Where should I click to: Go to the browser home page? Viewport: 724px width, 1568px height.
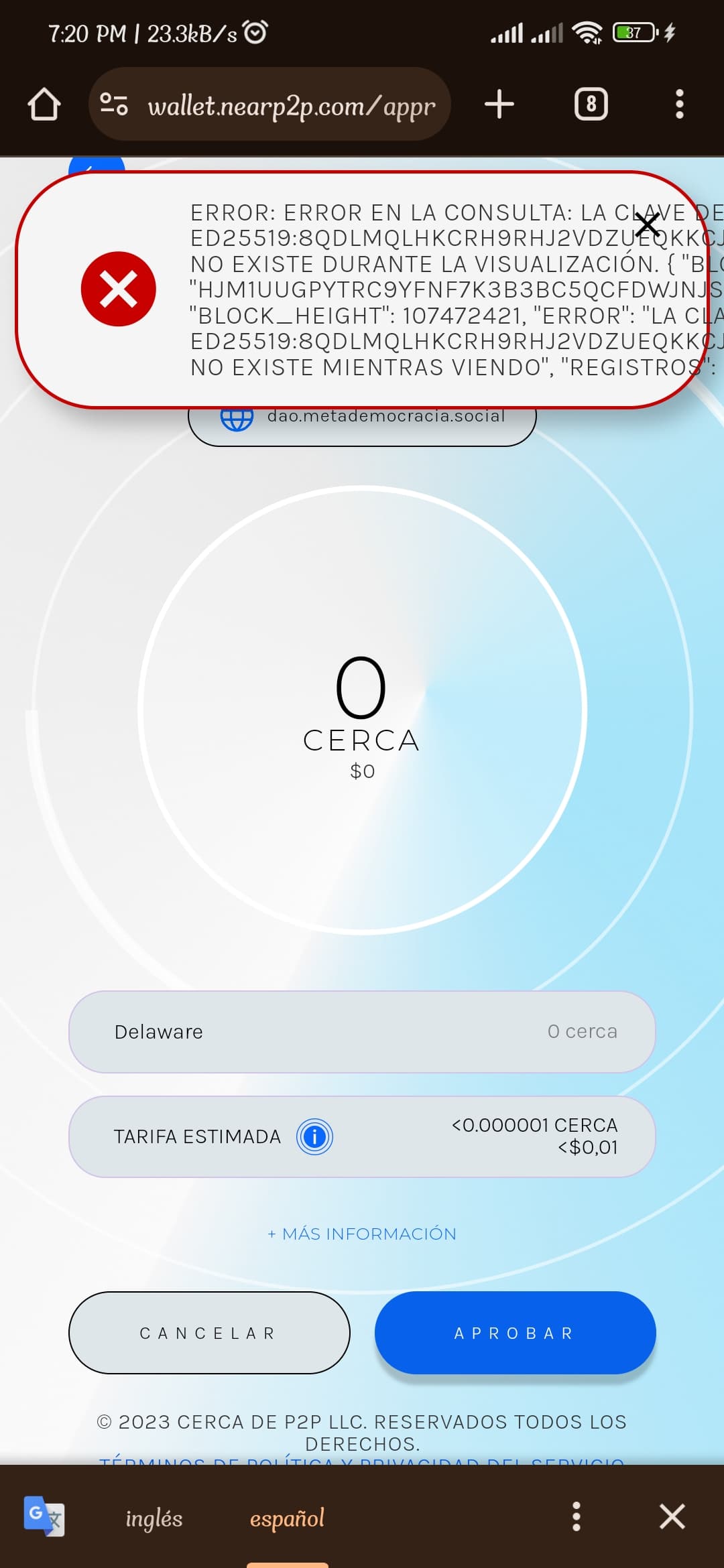coord(44,105)
